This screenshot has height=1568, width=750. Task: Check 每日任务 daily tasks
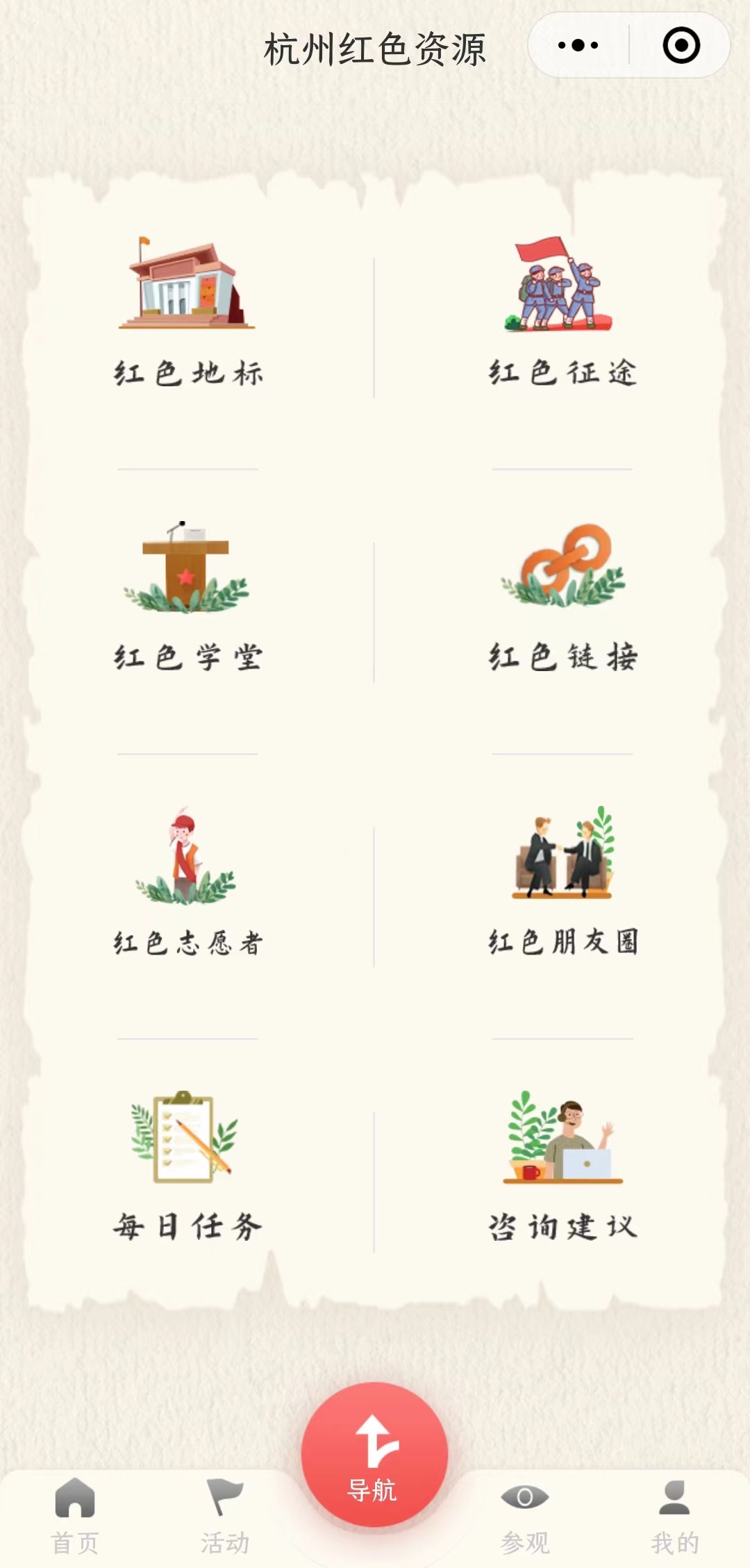(187, 1167)
